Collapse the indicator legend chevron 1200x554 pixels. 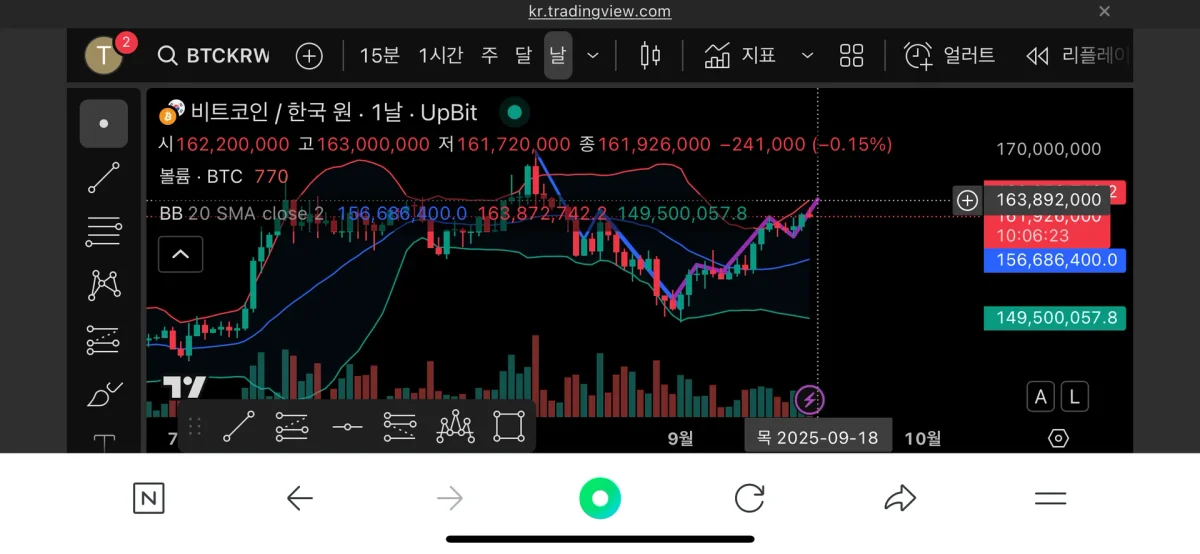(181, 254)
